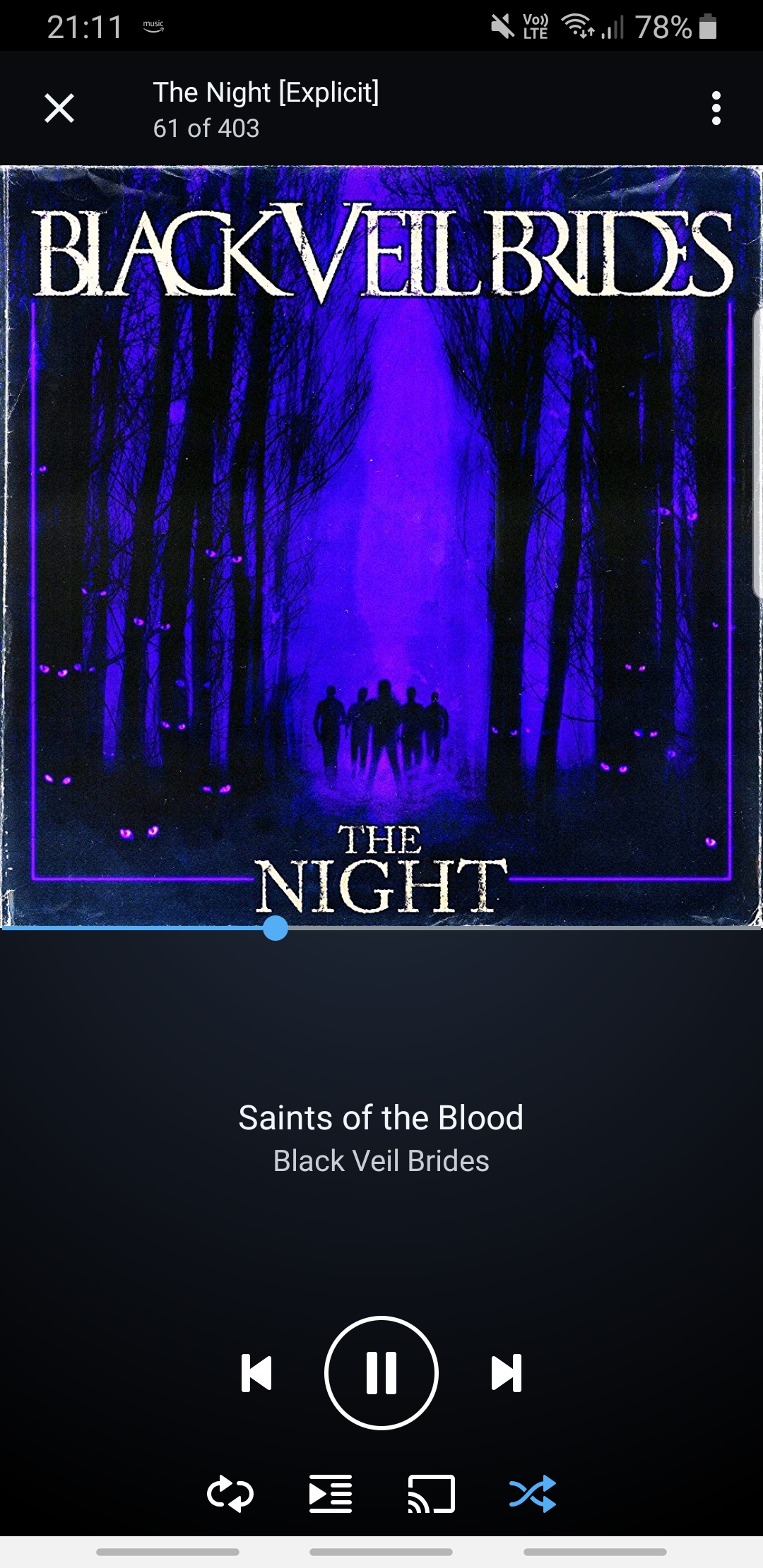Cast music to another device

[432, 1494]
